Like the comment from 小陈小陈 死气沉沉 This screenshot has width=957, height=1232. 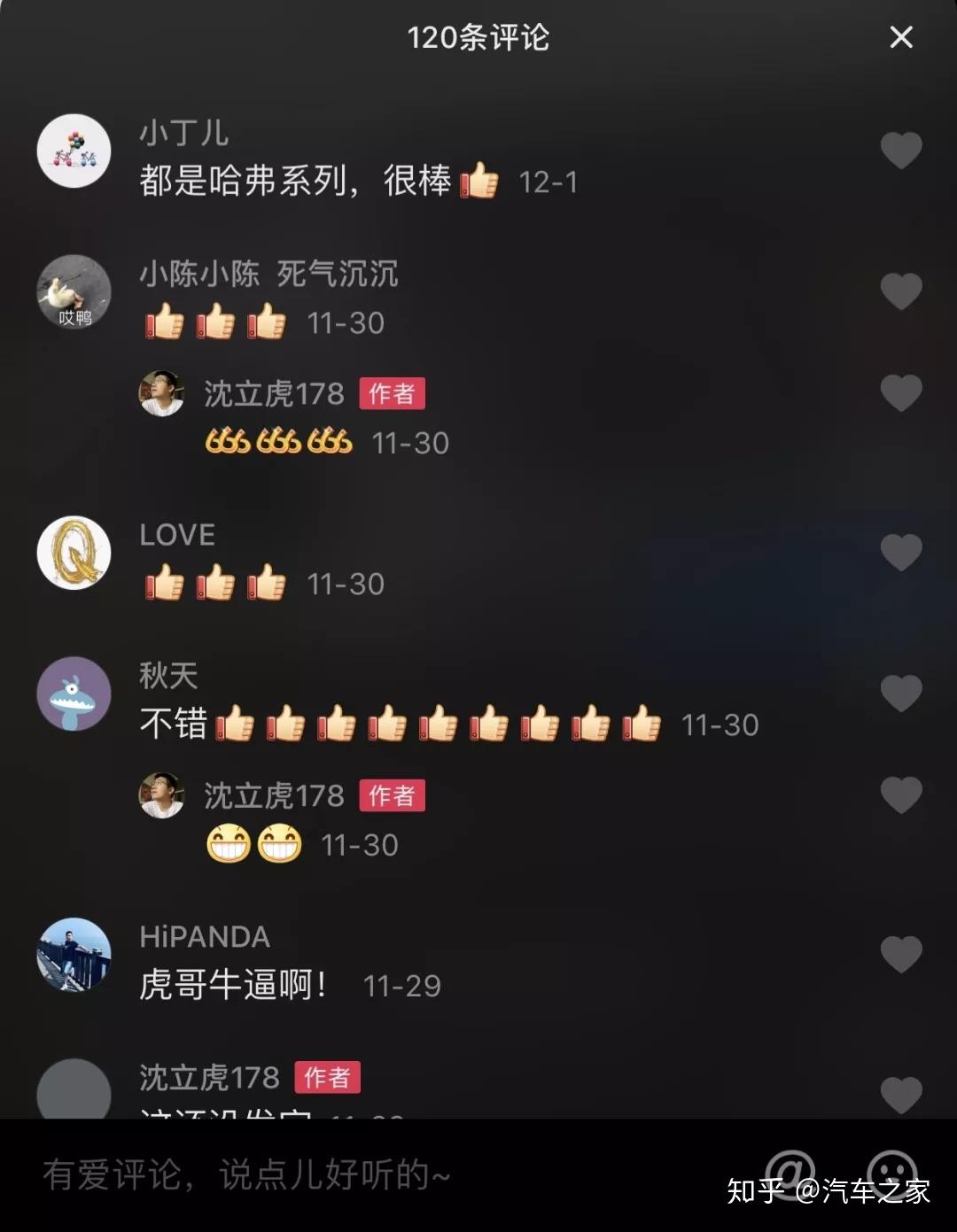tap(900, 291)
